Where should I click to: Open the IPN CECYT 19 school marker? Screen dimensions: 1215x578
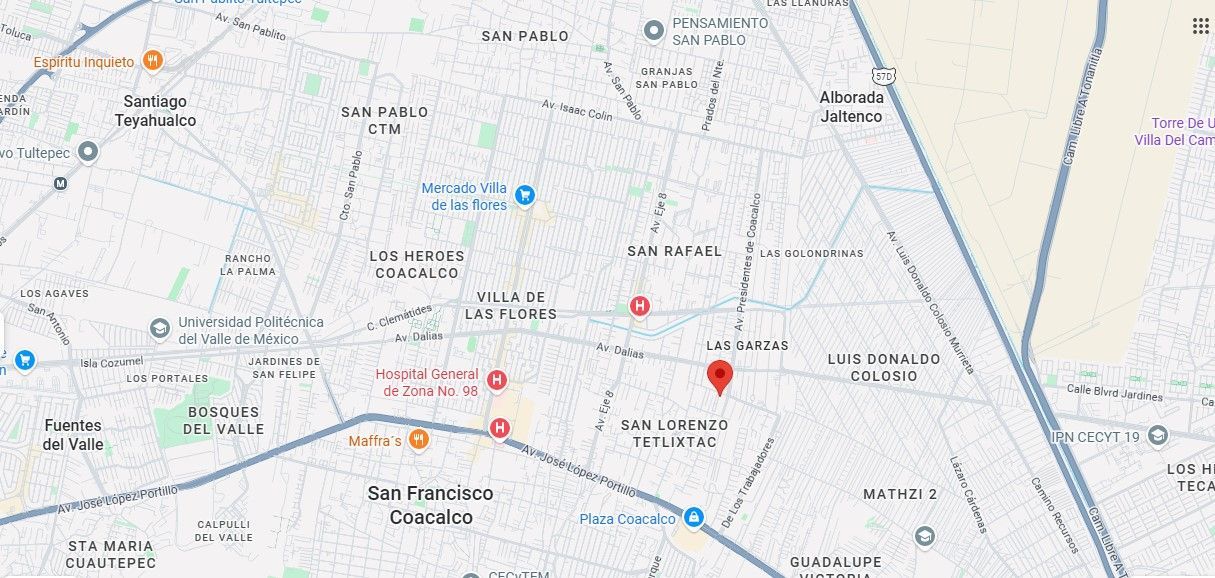coord(1158,436)
